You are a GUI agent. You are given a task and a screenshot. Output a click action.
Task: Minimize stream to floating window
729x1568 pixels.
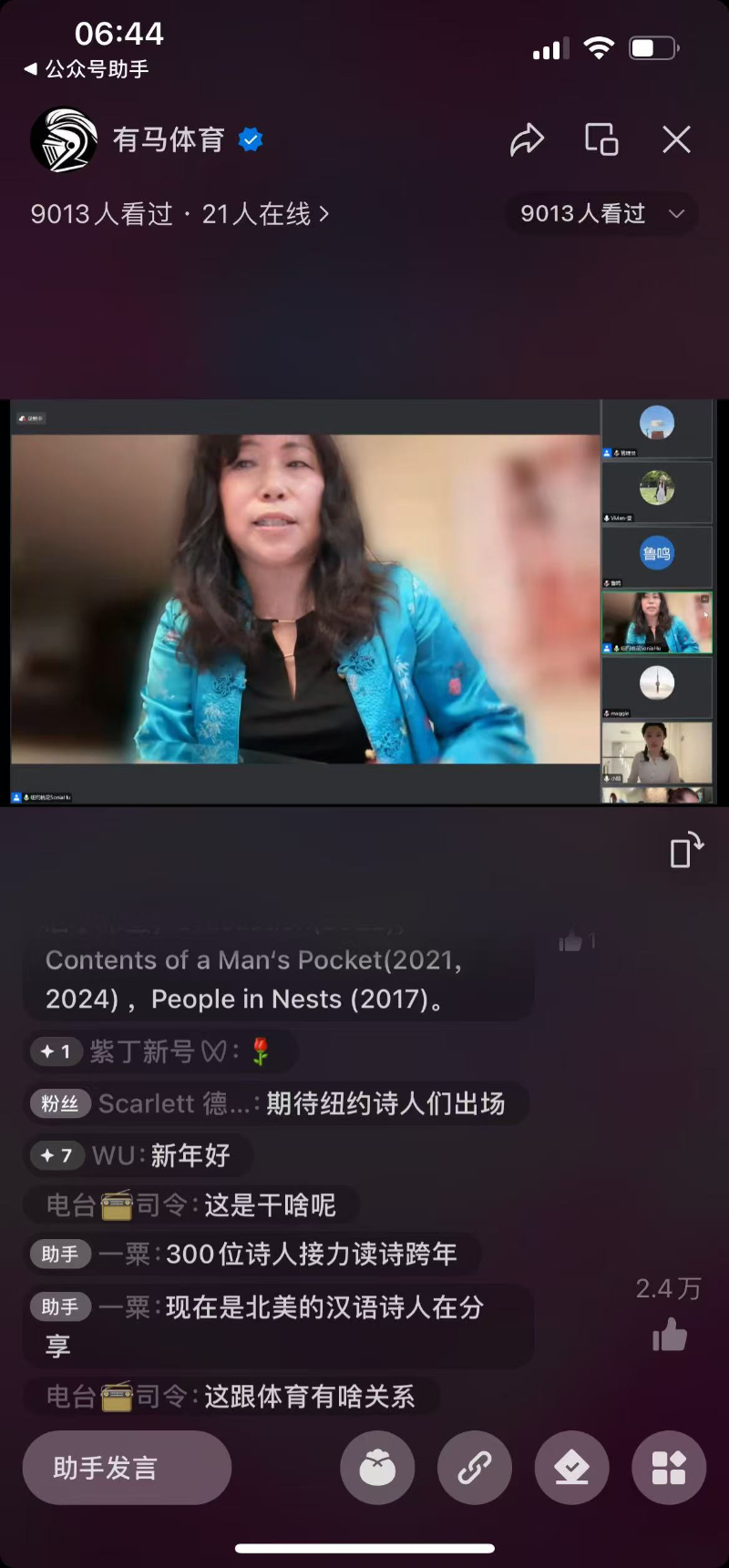(x=601, y=140)
